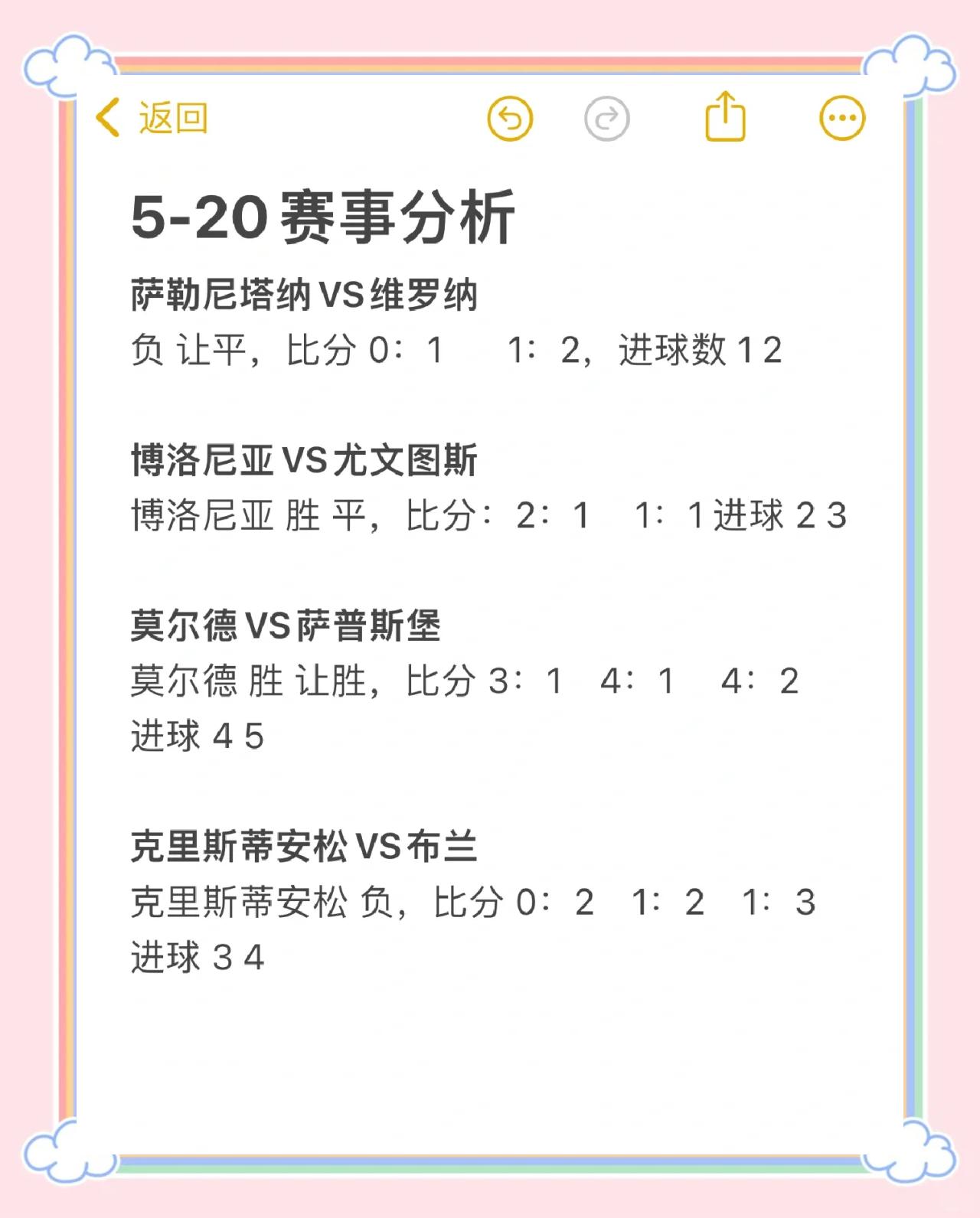Select the undo icon next to redo
Screen dimensions: 980x1218
coord(511,118)
